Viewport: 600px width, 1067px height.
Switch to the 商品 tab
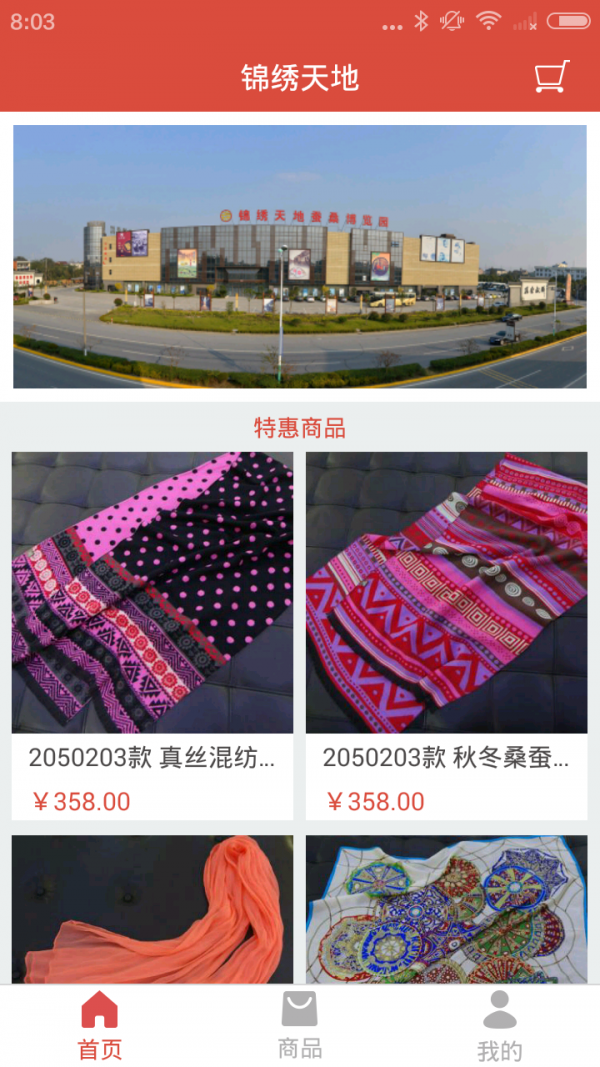tap(300, 1025)
